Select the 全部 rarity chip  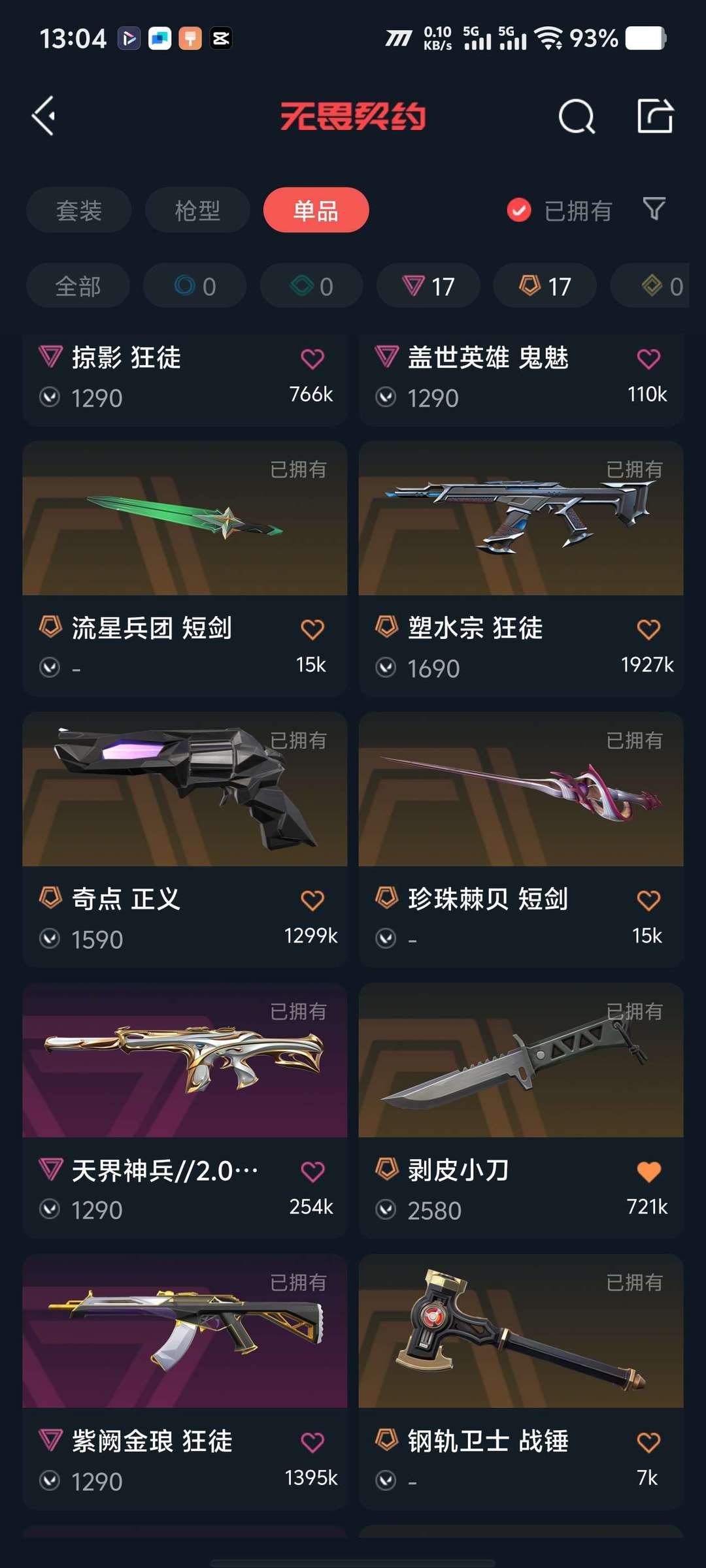(78, 286)
